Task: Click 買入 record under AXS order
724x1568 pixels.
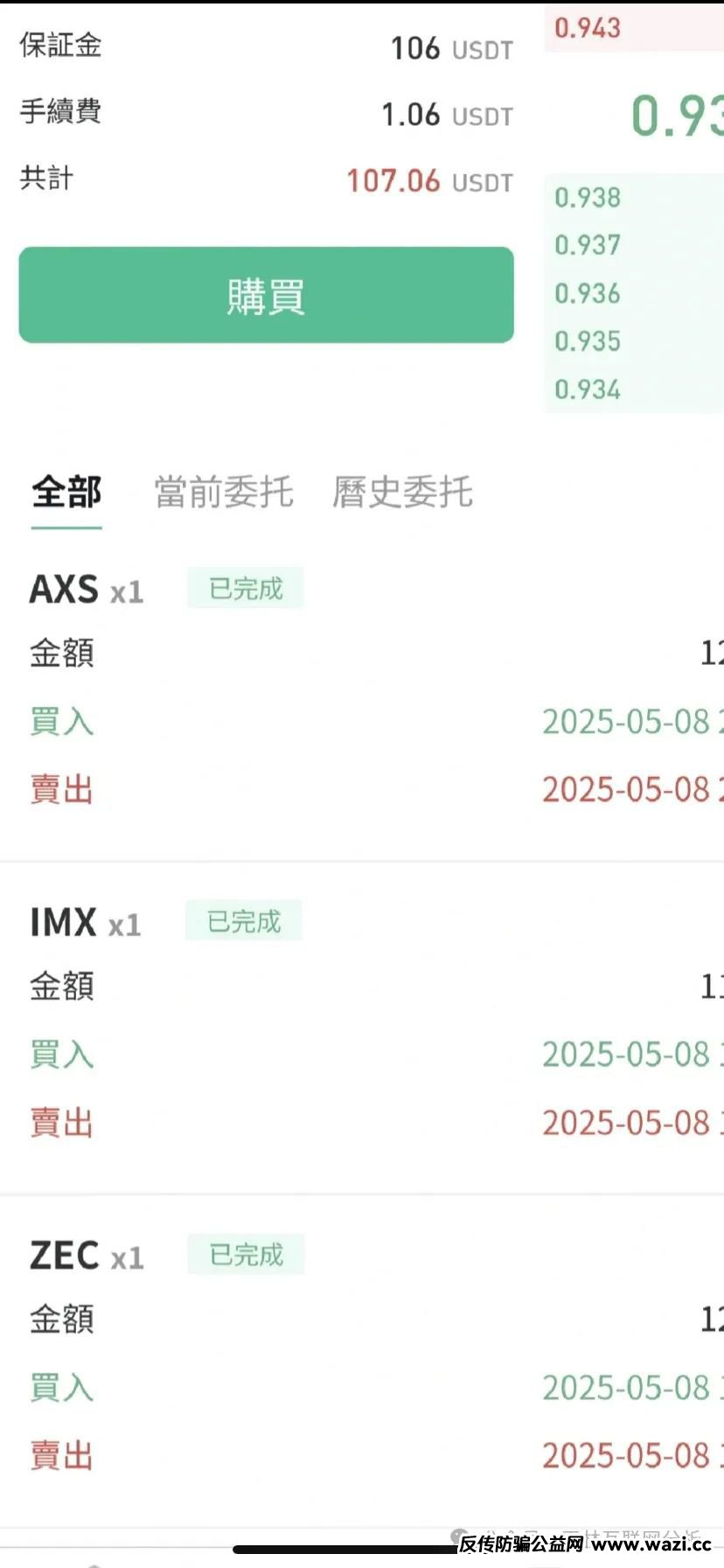Action: 61,722
